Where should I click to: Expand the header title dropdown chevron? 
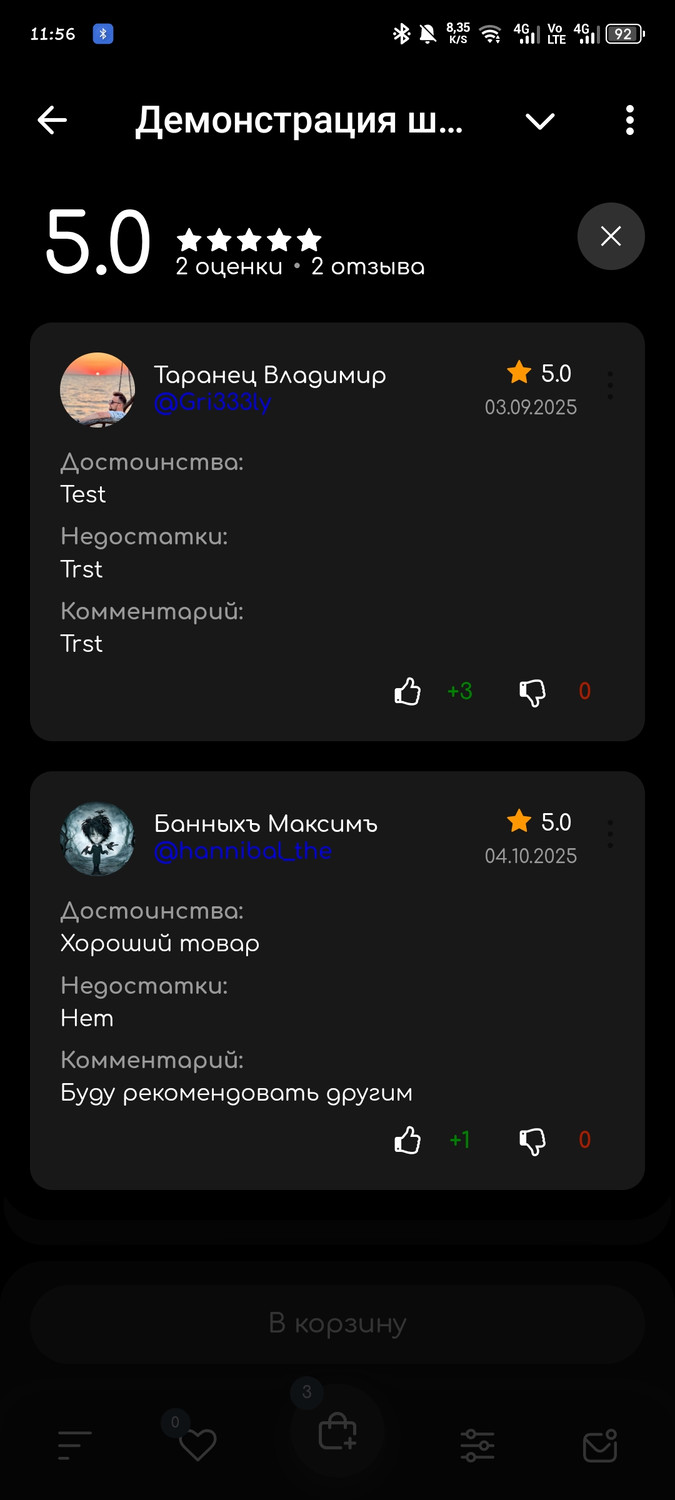pos(540,121)
